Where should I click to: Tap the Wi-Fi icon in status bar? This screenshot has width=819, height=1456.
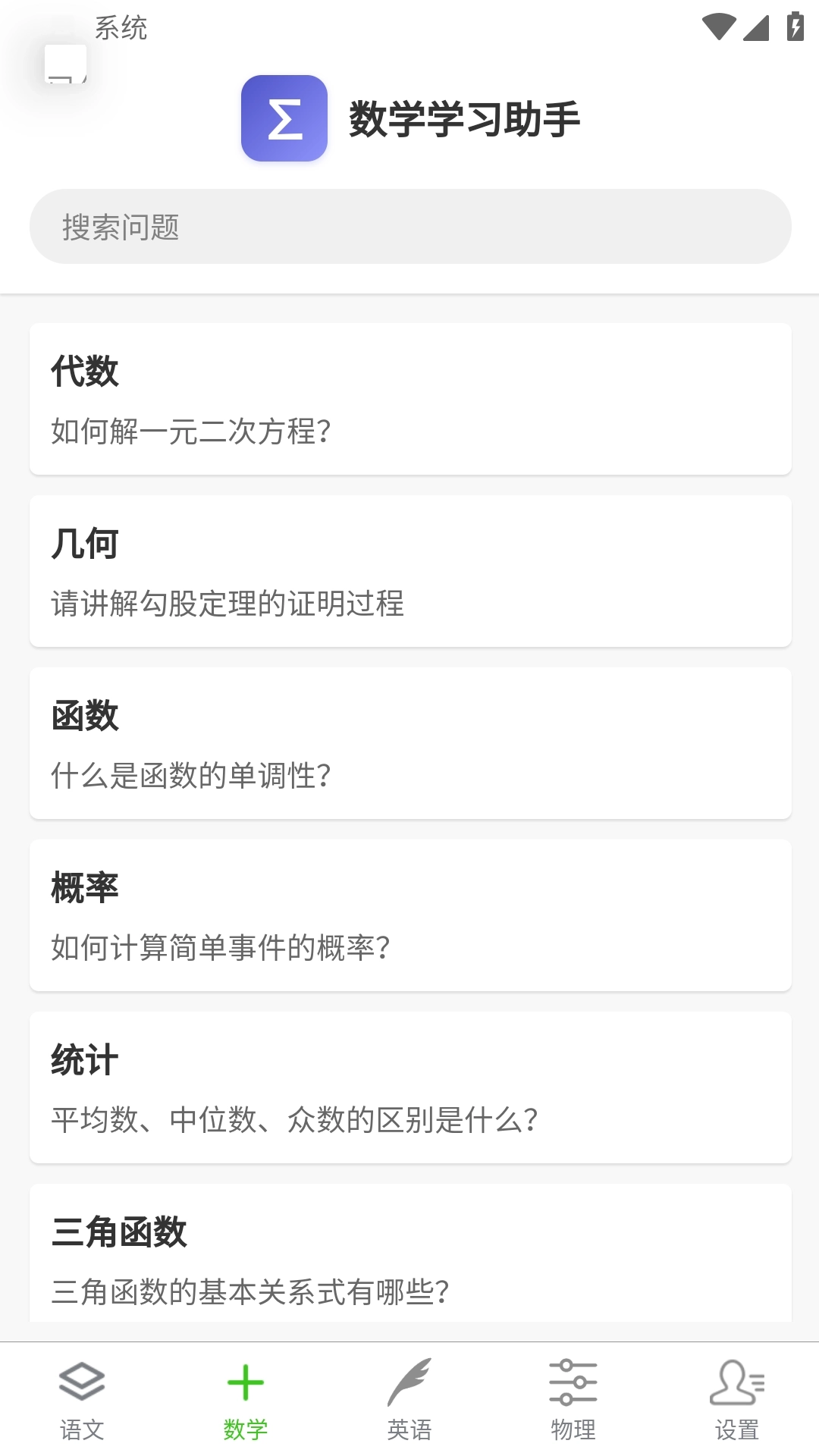720,25
